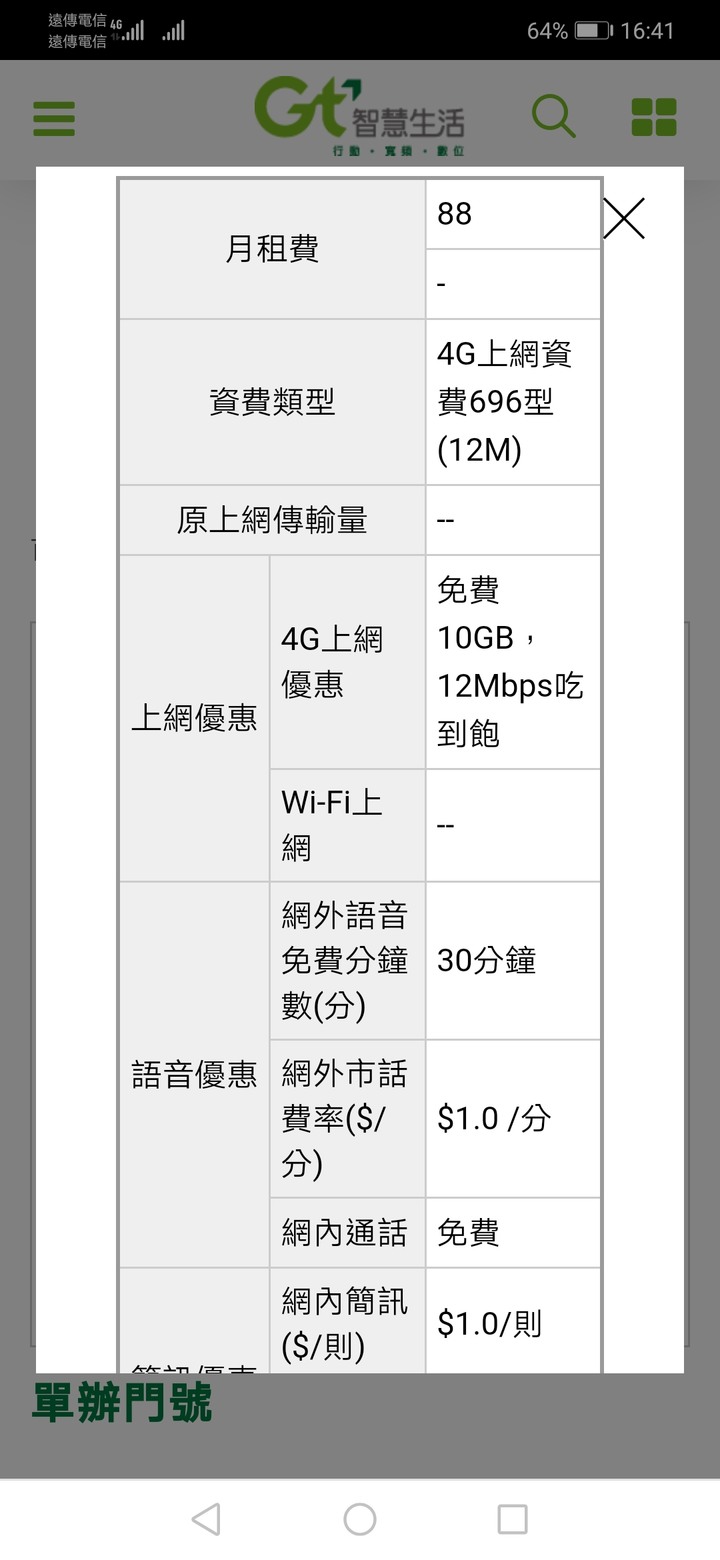Image resolution: width=720 pixels, height=1560 pixels.
Task: Show recent apps
Action: click(512, 1519)
